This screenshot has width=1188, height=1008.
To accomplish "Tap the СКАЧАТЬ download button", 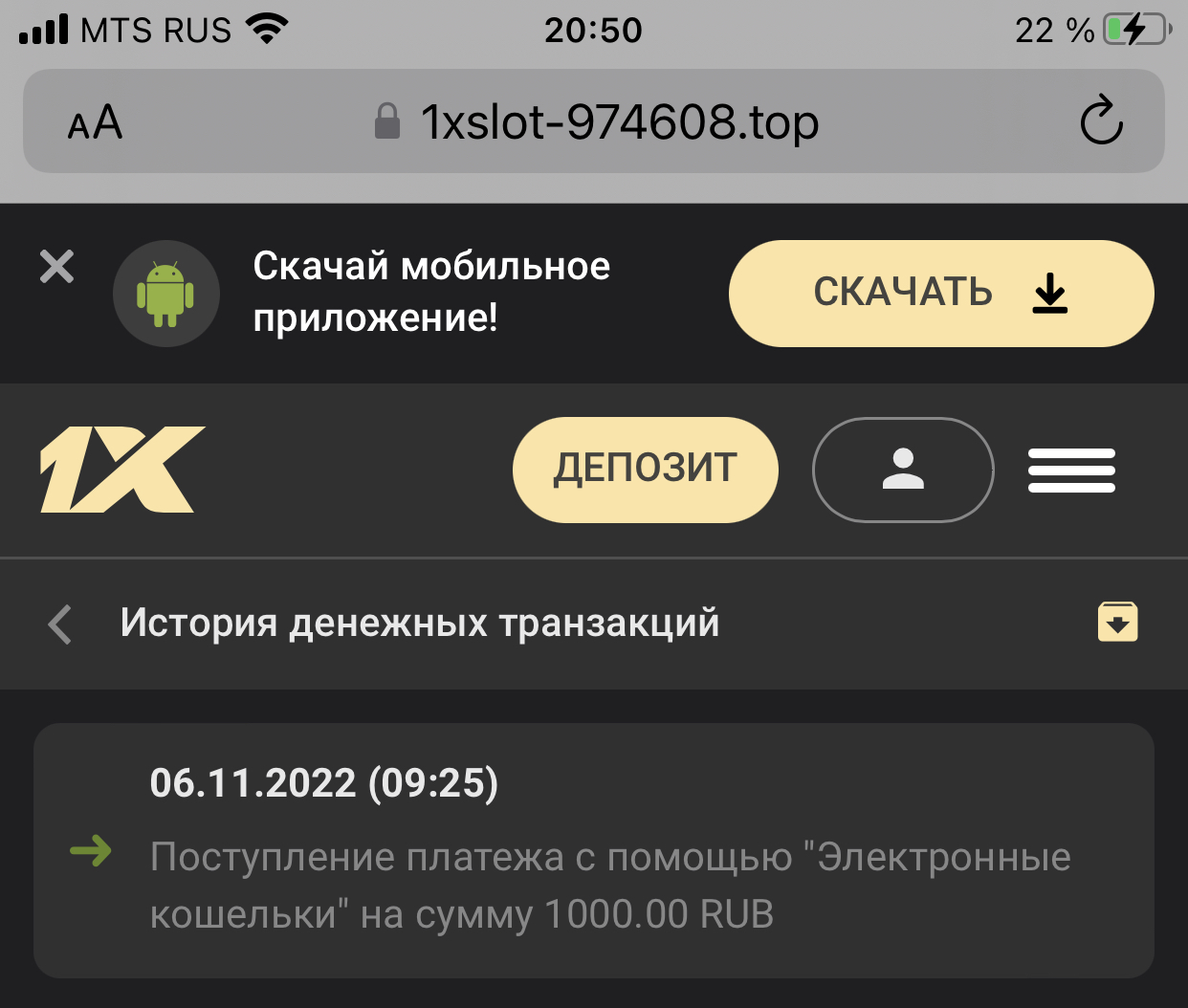I will 940,293.
